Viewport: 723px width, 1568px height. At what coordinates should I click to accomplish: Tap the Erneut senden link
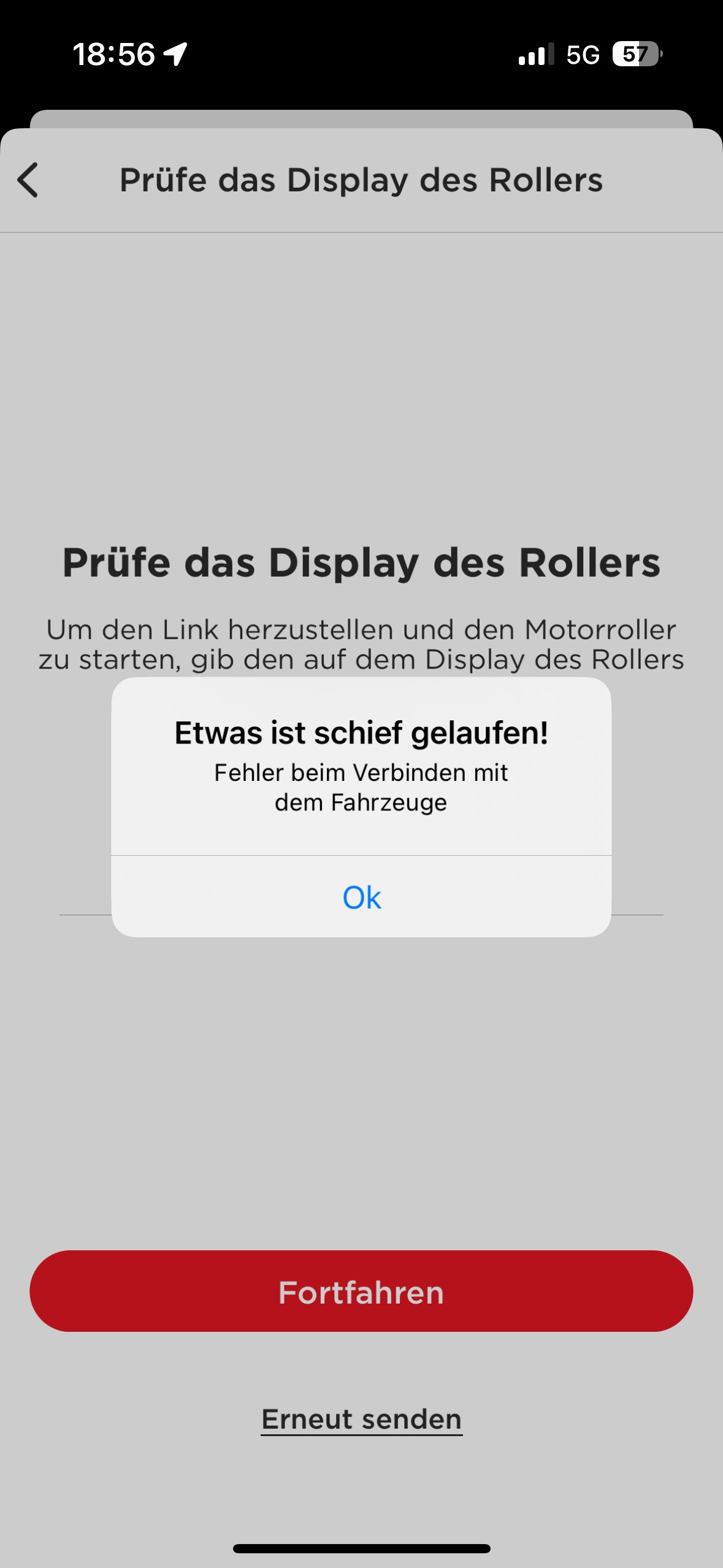click(x=361, y=1419)
